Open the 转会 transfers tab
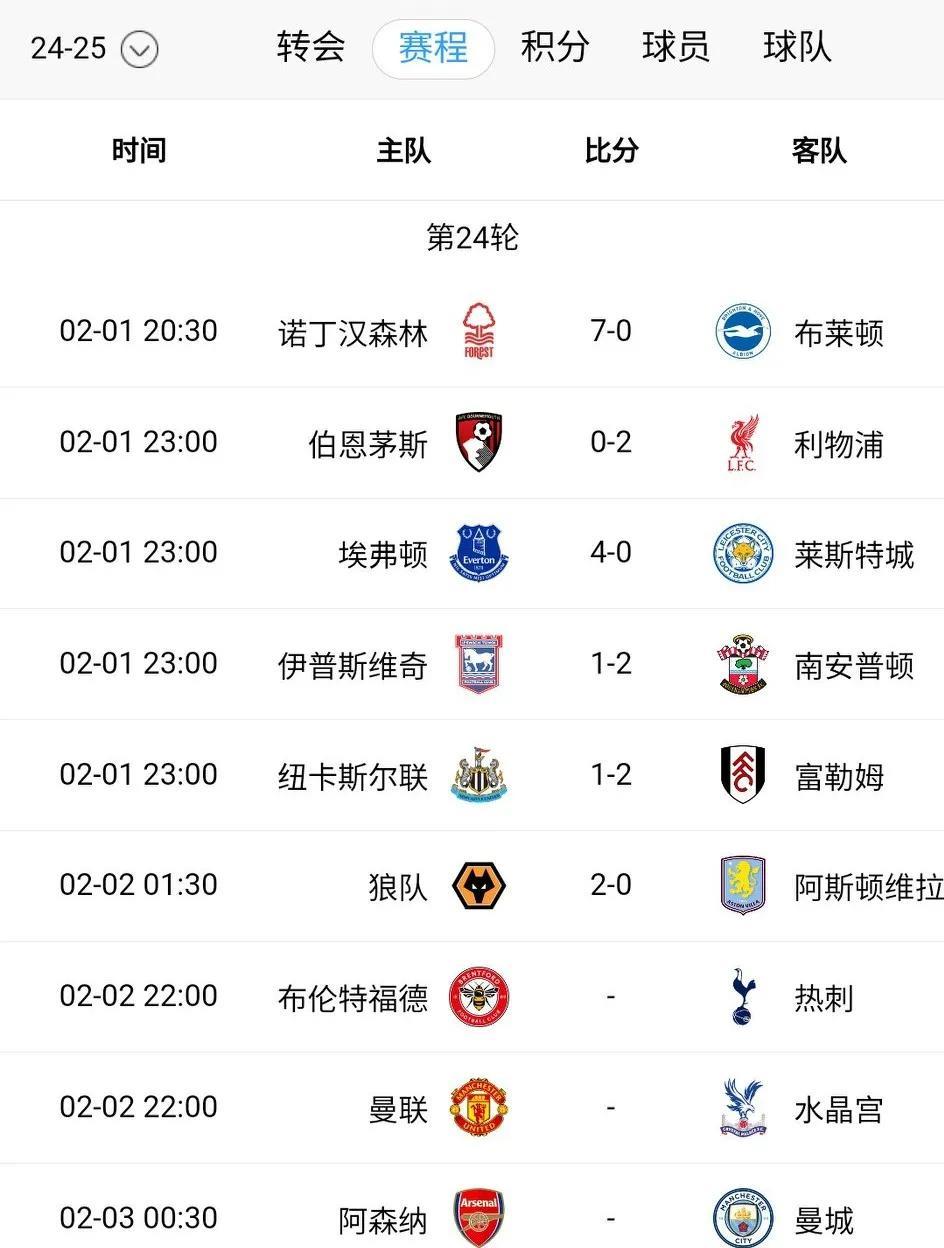Screen dimensions: 944x1248 point(310,47)
